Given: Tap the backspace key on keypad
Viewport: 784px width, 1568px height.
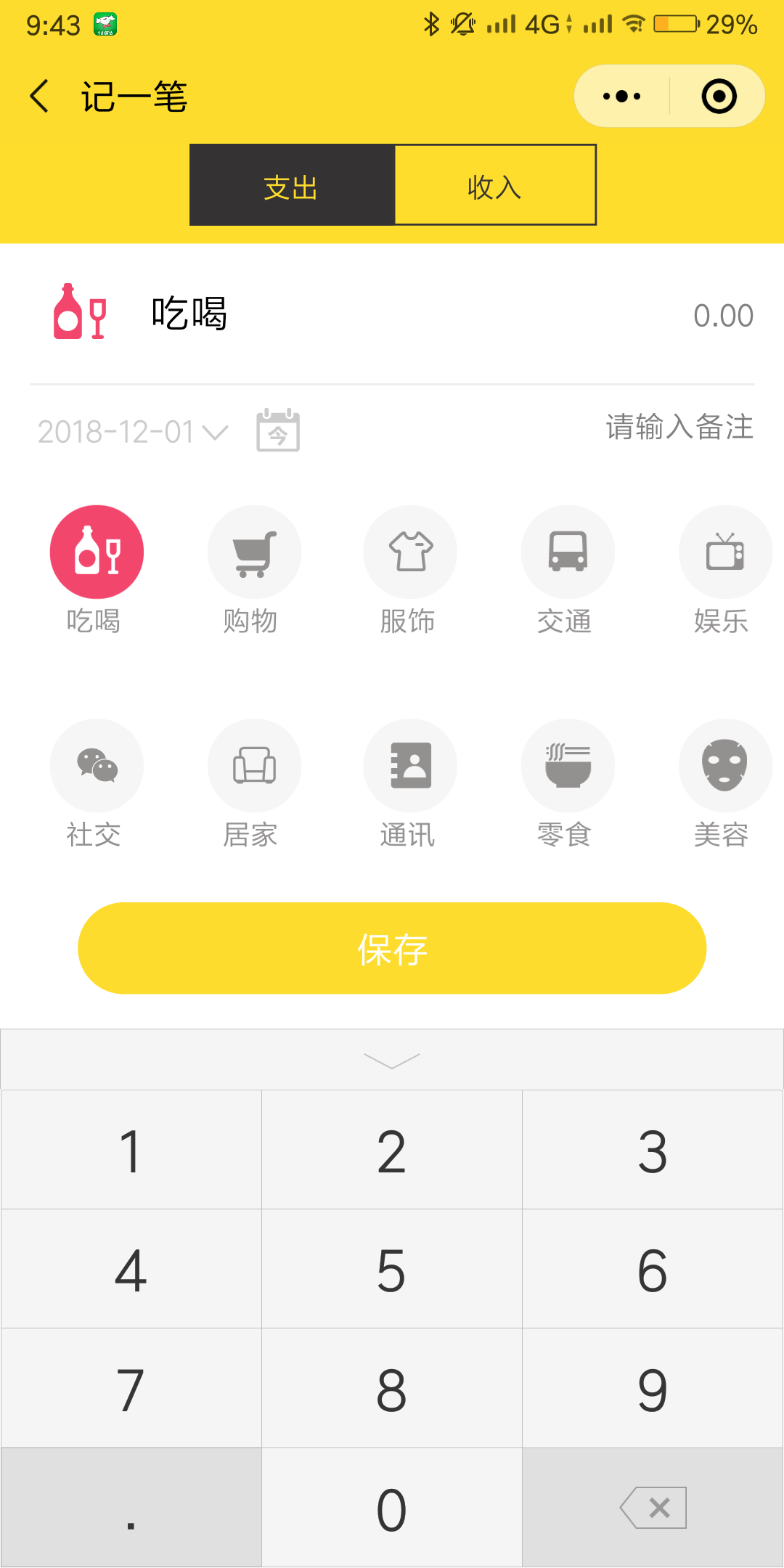Looking at the screenshot, I should point(653,1508).
